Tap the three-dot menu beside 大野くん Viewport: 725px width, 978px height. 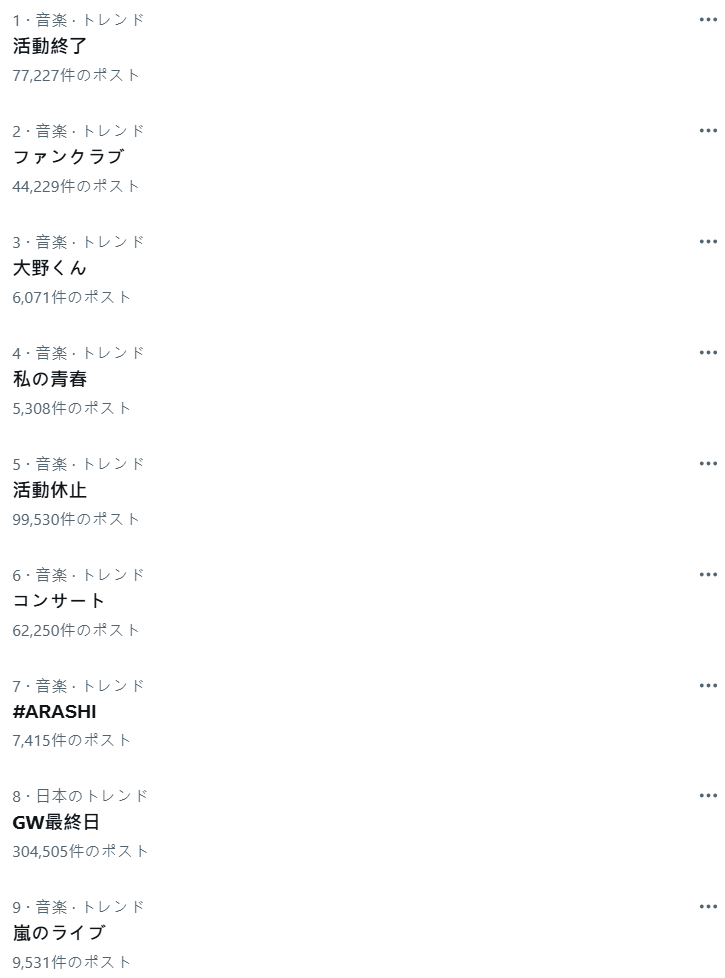(708, 242)
